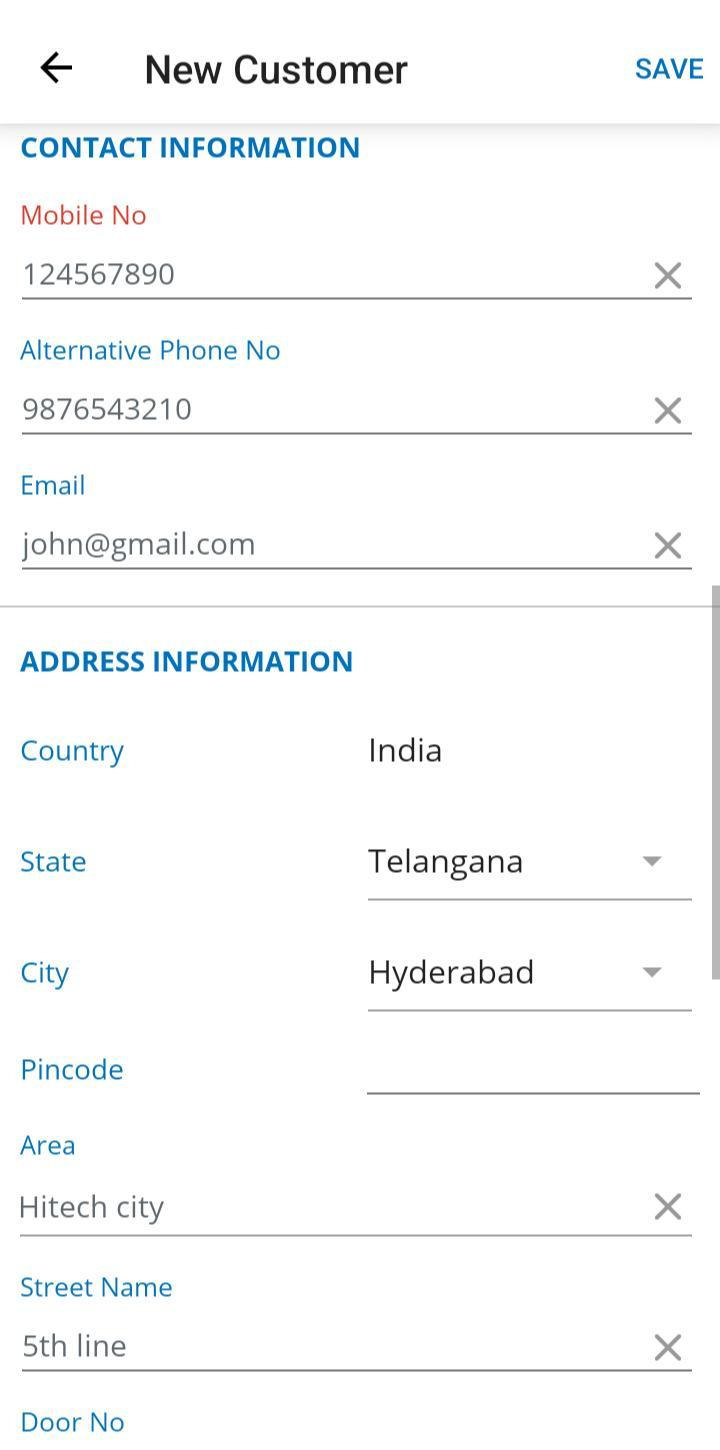Image resolution: width=720 pixels, height=1450 pixels.
Task: Edit the Mobile No field
Action: (330, 274)
